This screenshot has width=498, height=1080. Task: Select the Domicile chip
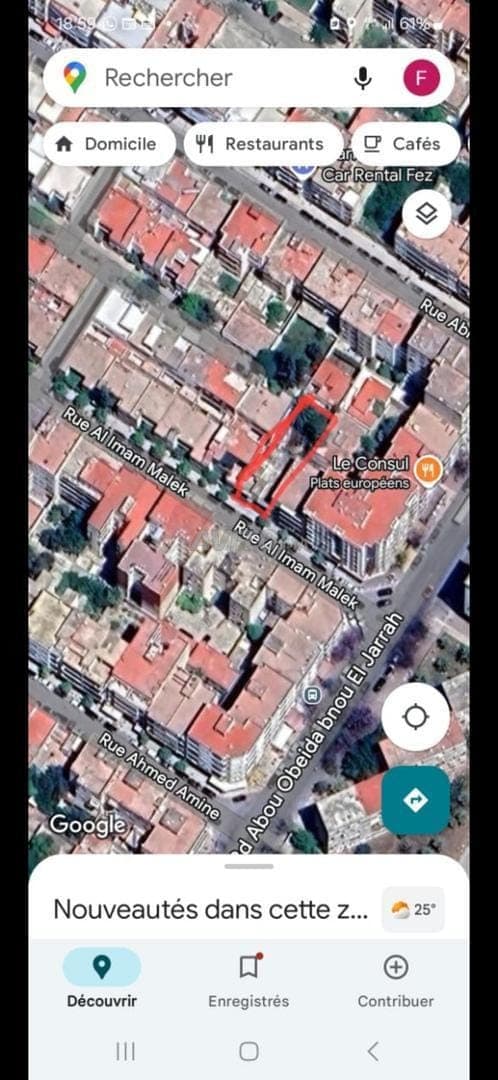pos(110,144)
